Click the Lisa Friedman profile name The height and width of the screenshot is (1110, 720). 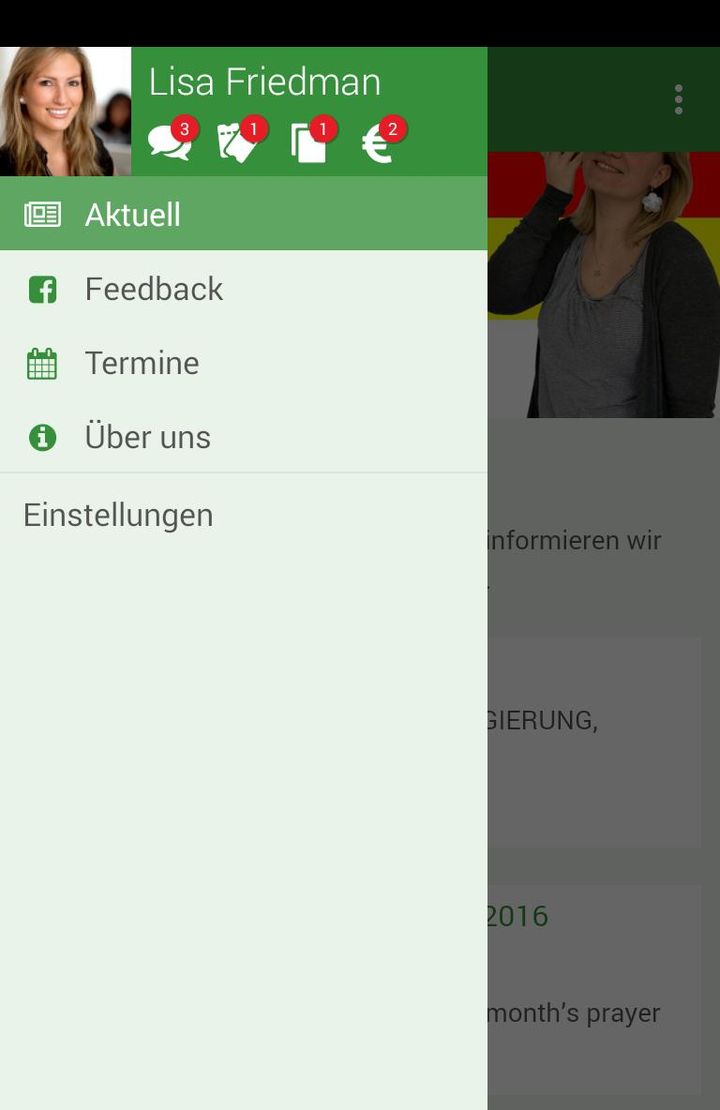[267, 82]
